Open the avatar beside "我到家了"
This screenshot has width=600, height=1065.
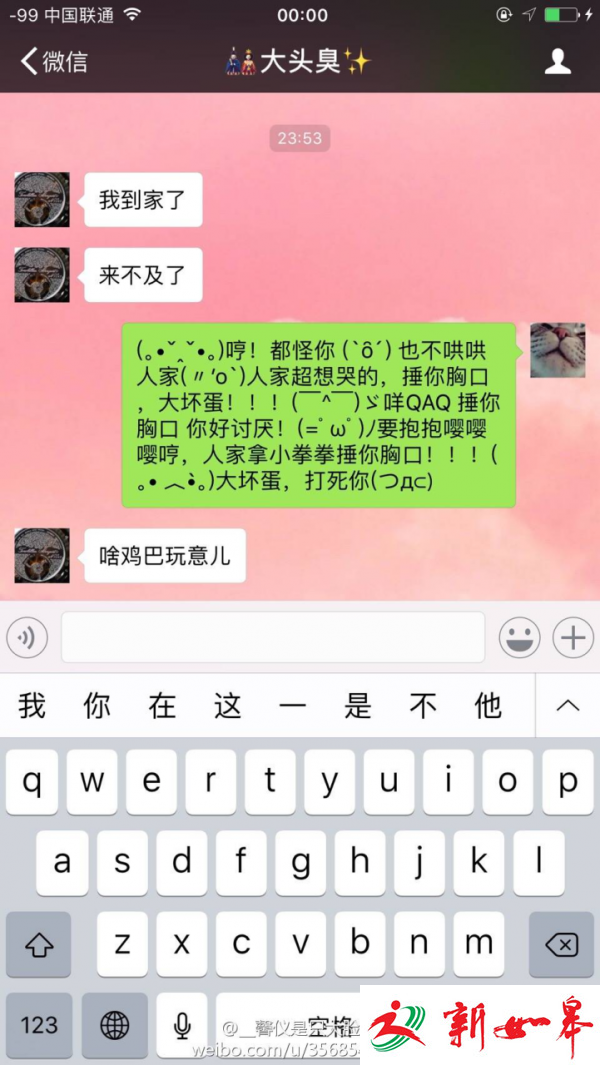[42, 200]
